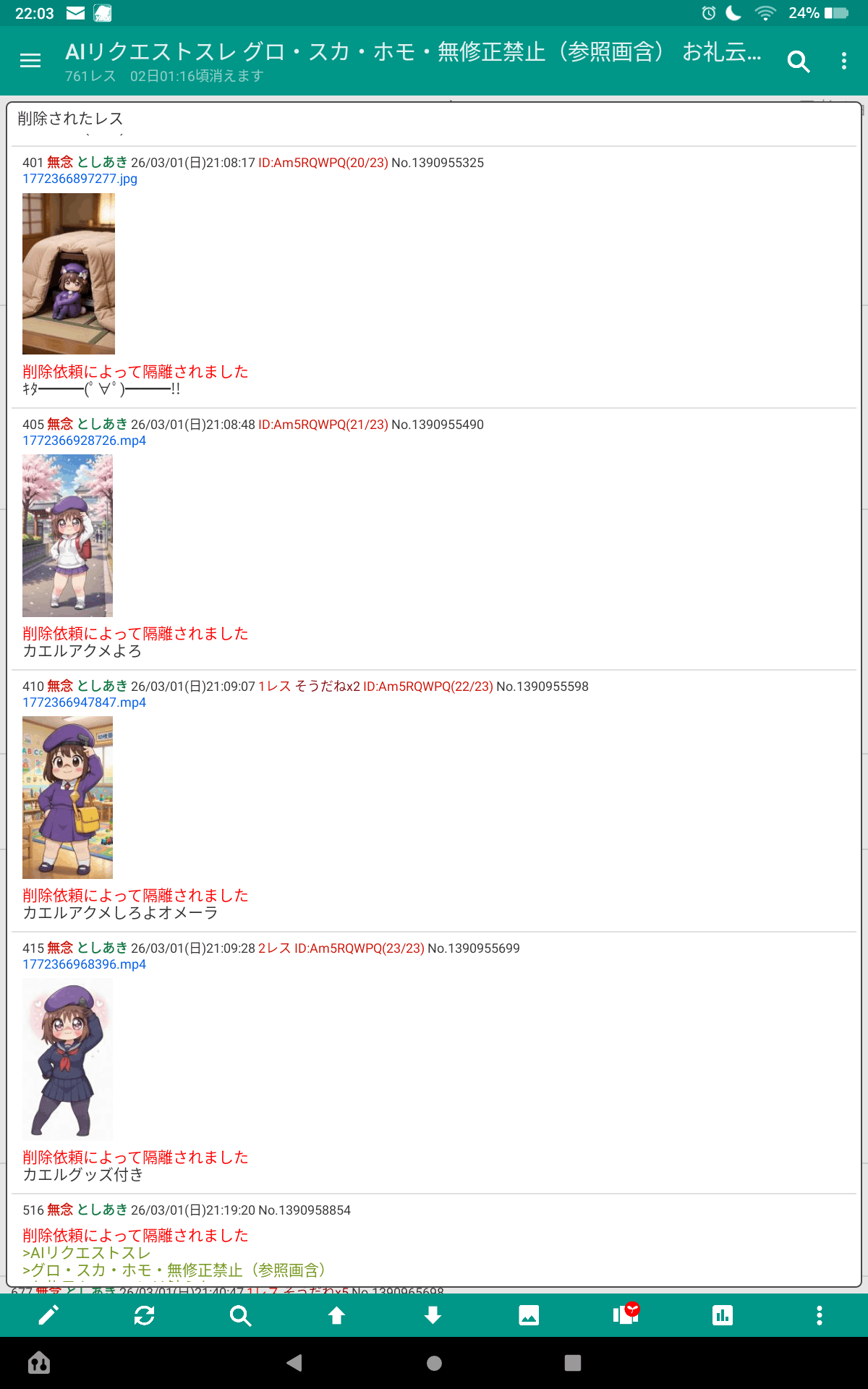
Task: Play the video thumbnail in post 405
Action: 67,535
